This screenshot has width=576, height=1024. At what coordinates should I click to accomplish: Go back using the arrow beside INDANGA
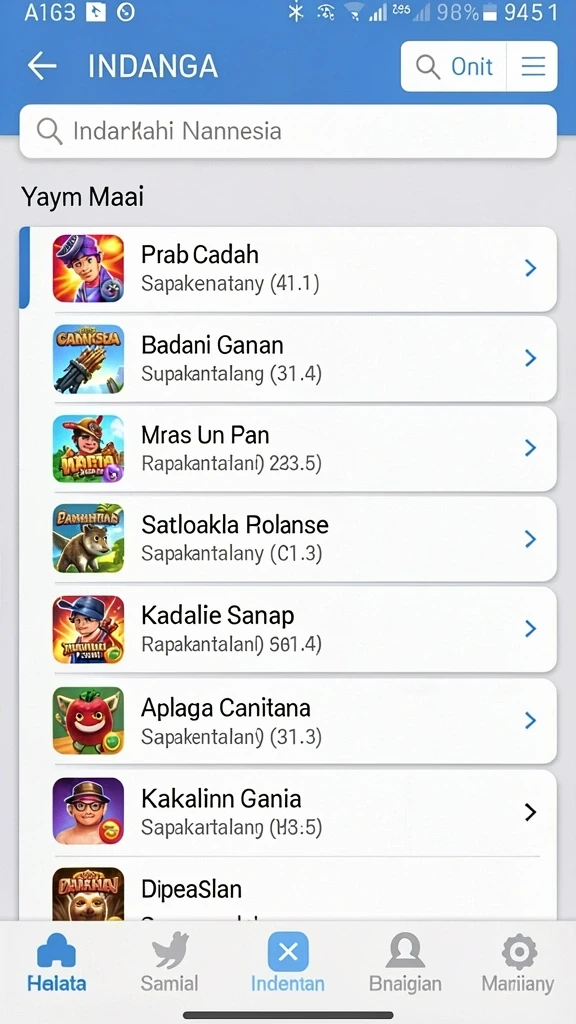42,66
